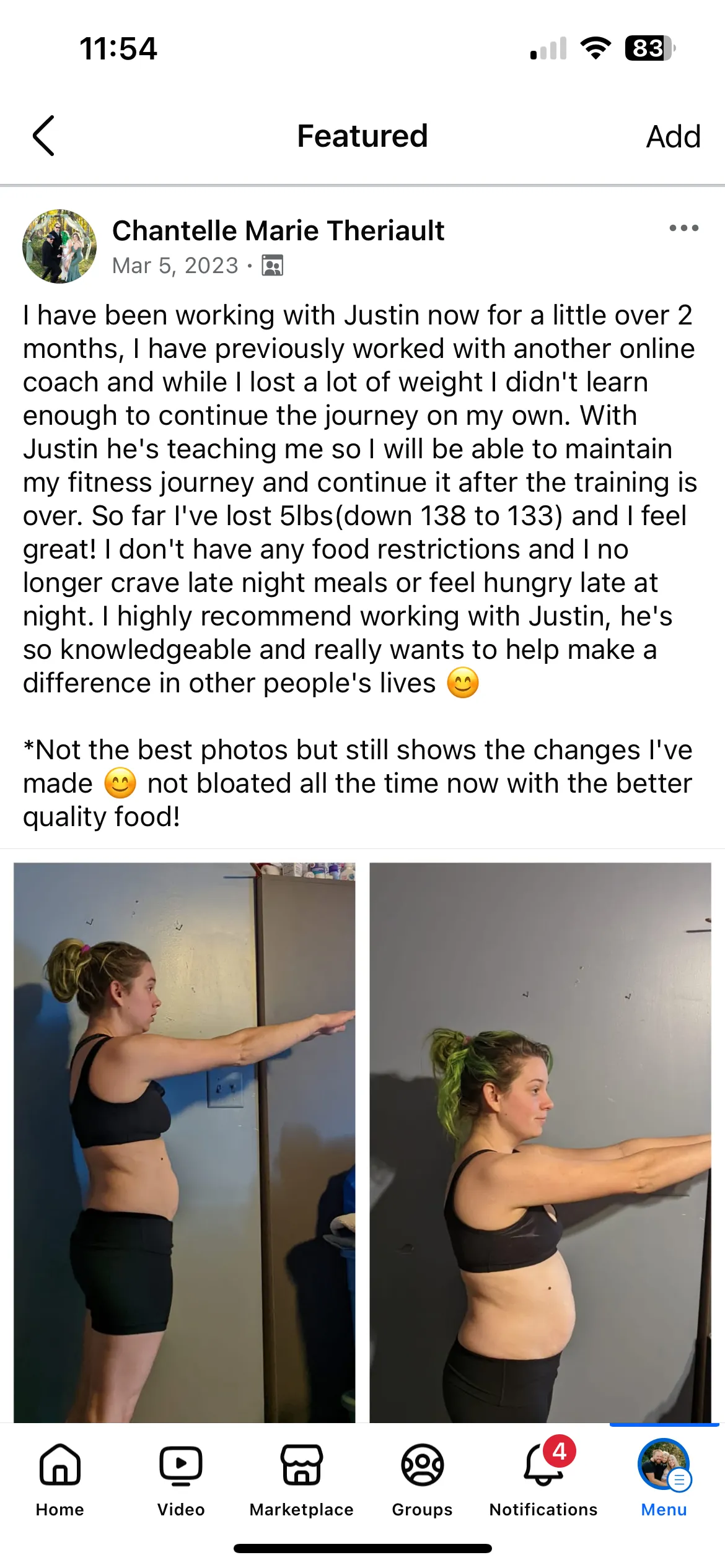View the first post photo with blonde ponytail
Image resolution: width=725 pixels, height=1568 pixels.
185,1143
